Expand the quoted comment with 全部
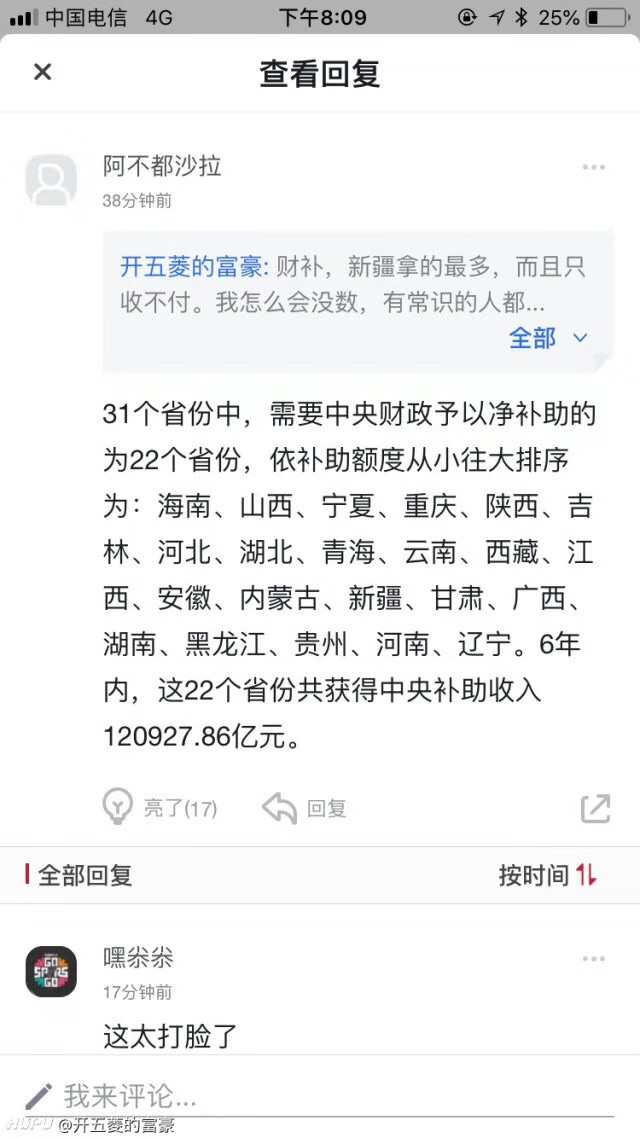Image resolution: width=640 pixels, height=1138 pixels. (x=549, y=337)
